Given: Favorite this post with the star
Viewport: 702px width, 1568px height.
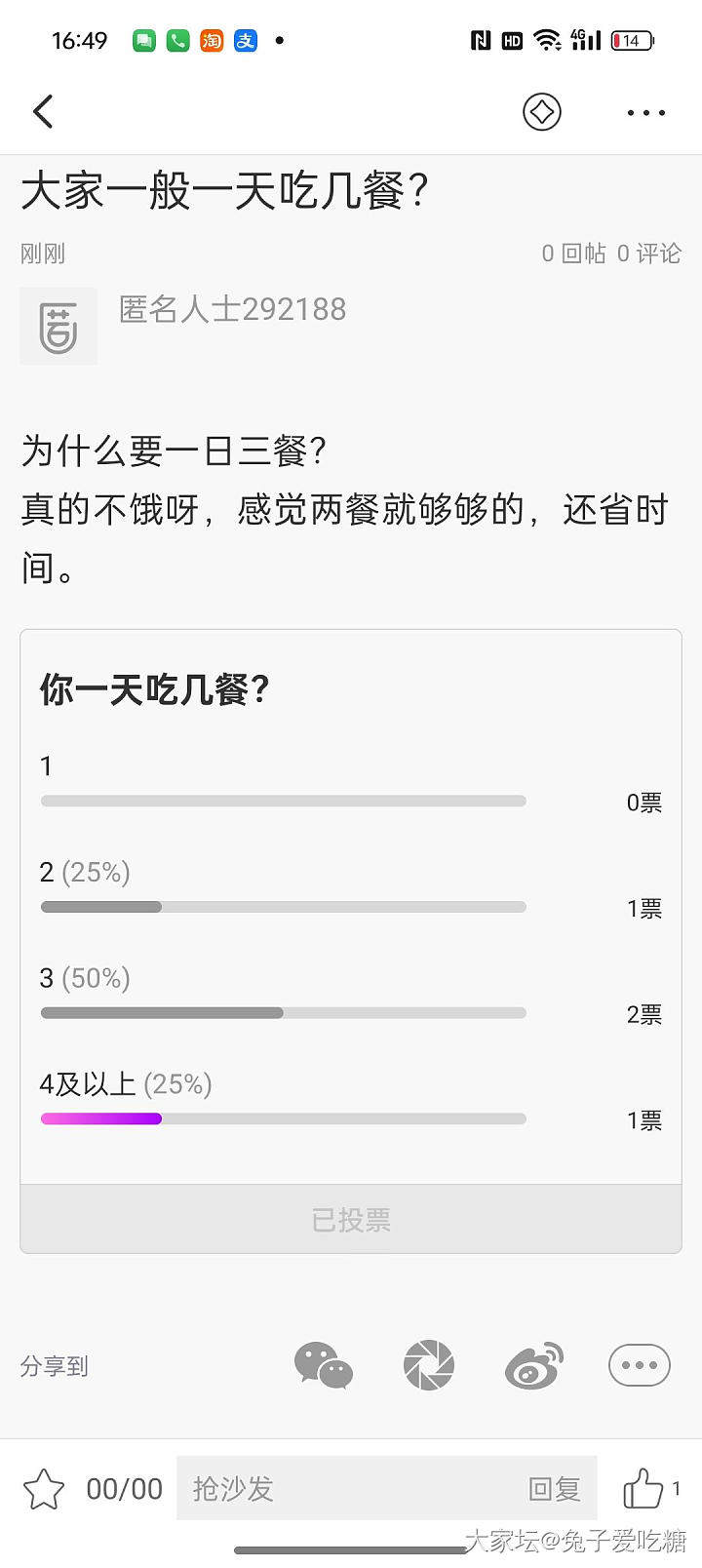Looking at the screenshot, I should pyautogui.click(x=44, y=1489).
